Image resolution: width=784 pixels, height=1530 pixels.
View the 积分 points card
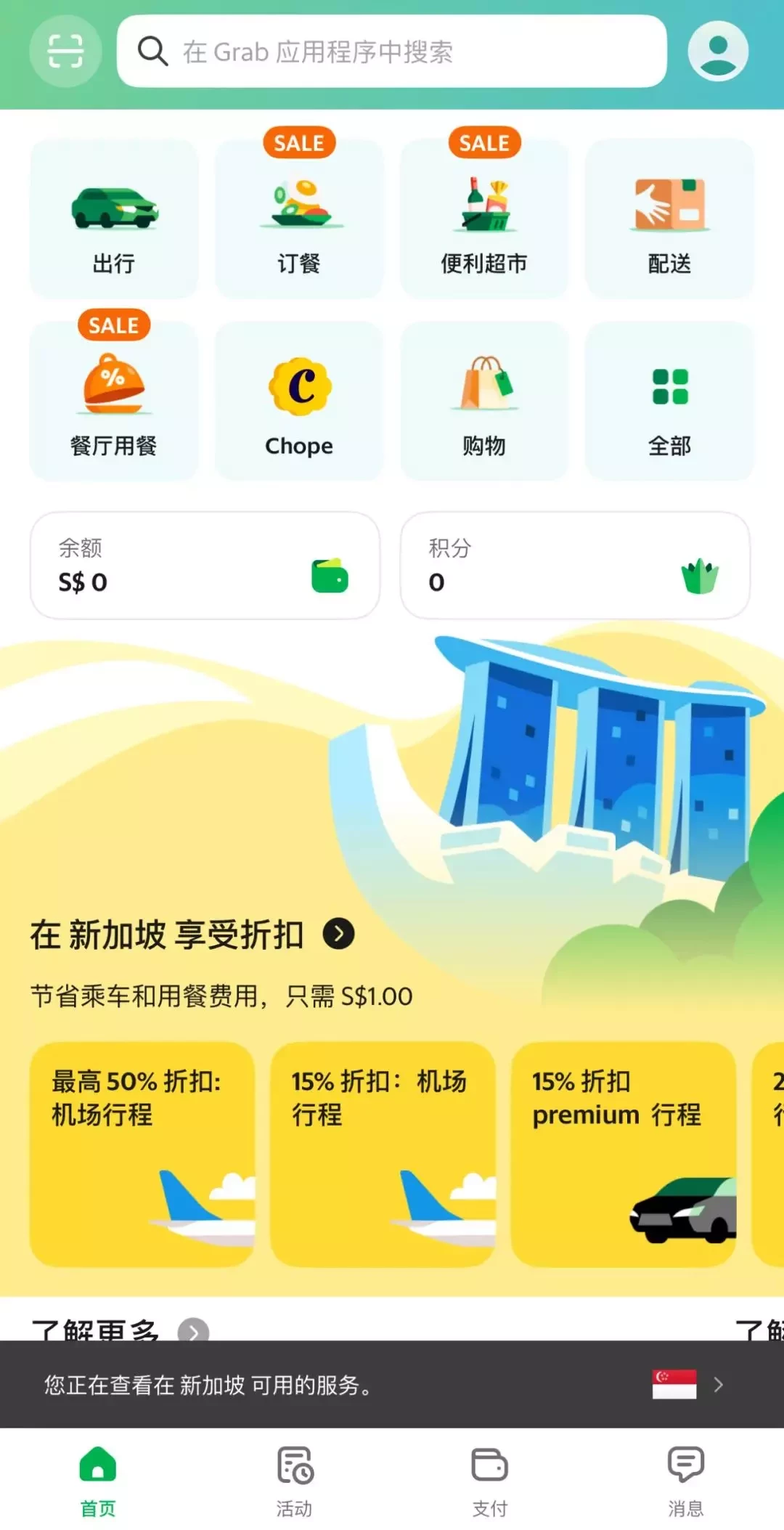tap(575, 565)
